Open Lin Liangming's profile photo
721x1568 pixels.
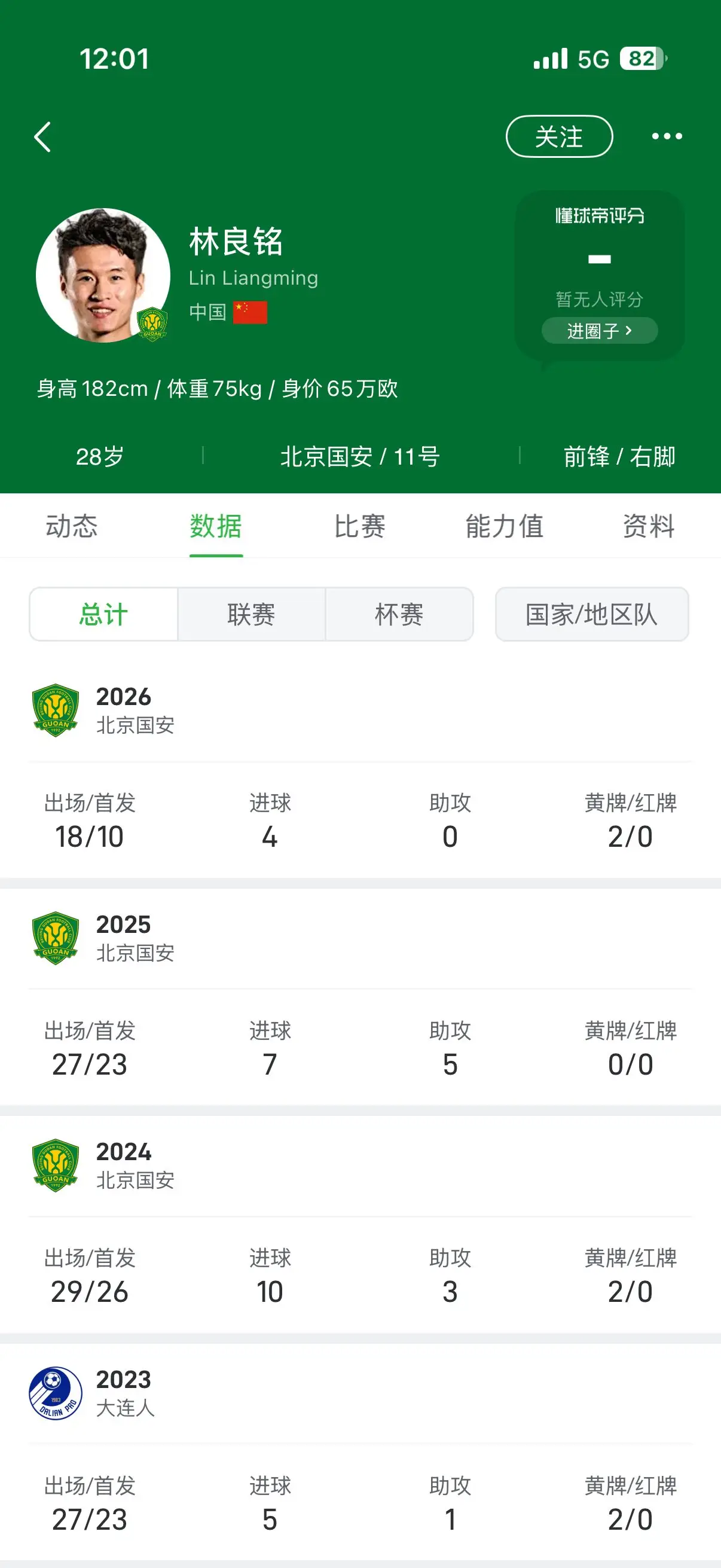point(103,275)
